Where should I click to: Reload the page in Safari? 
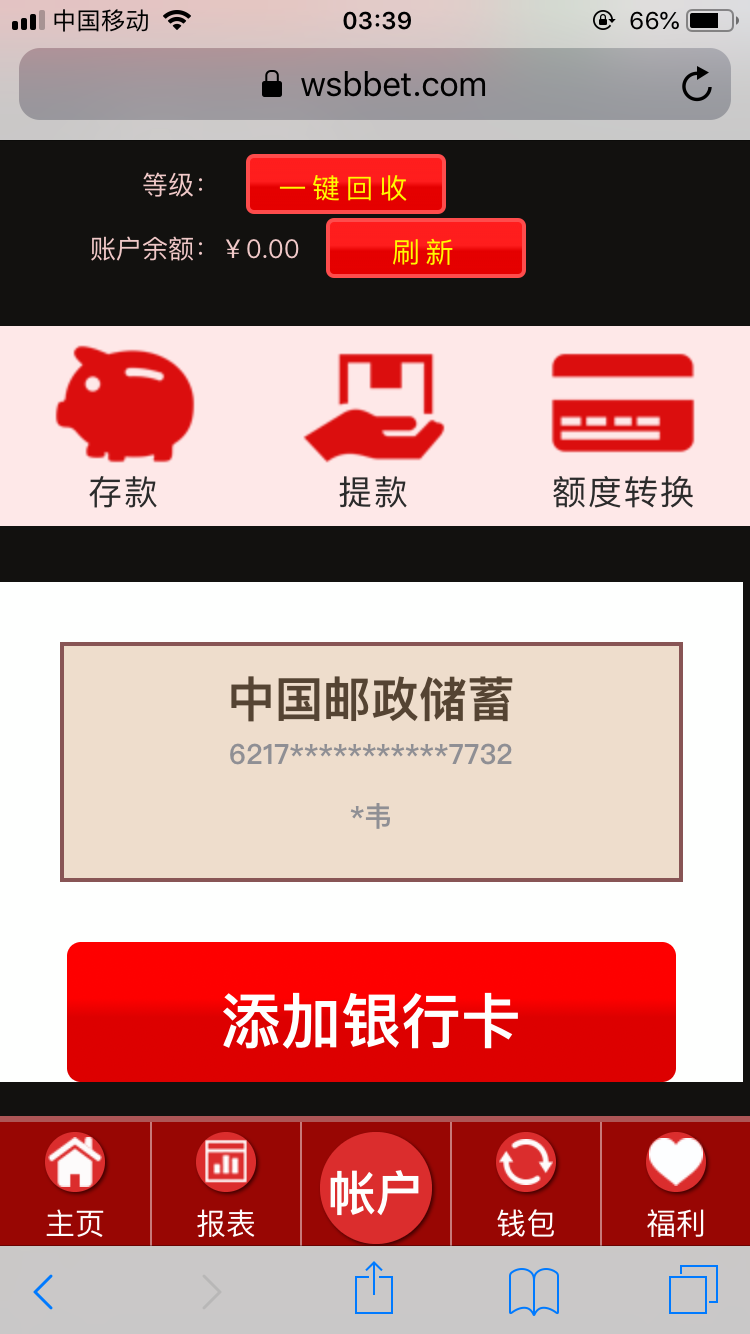coord(697,85)
